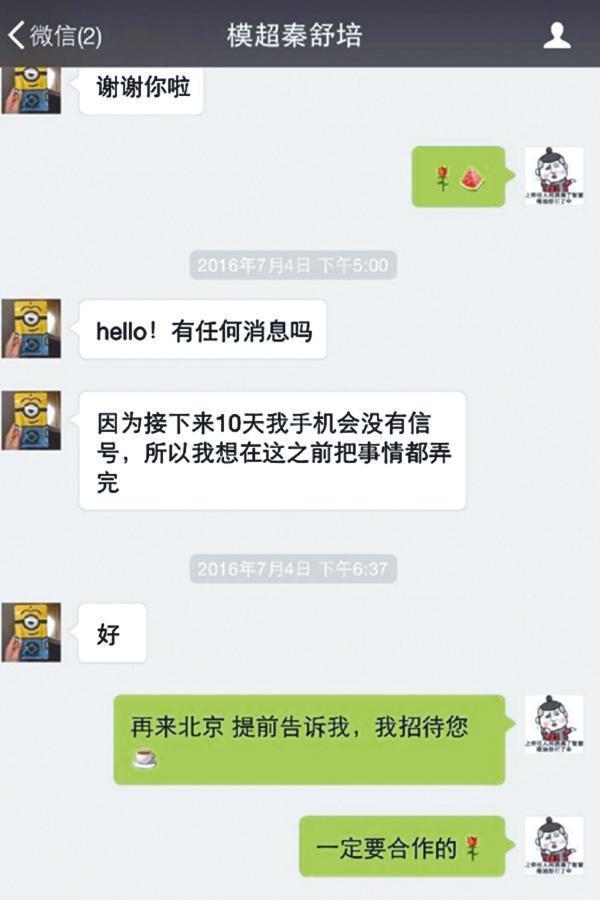The width and height of the screenshot is (600, 900).
Task: View sender avatar beside '因为接下来10天' message
Action: click(31, 420)
